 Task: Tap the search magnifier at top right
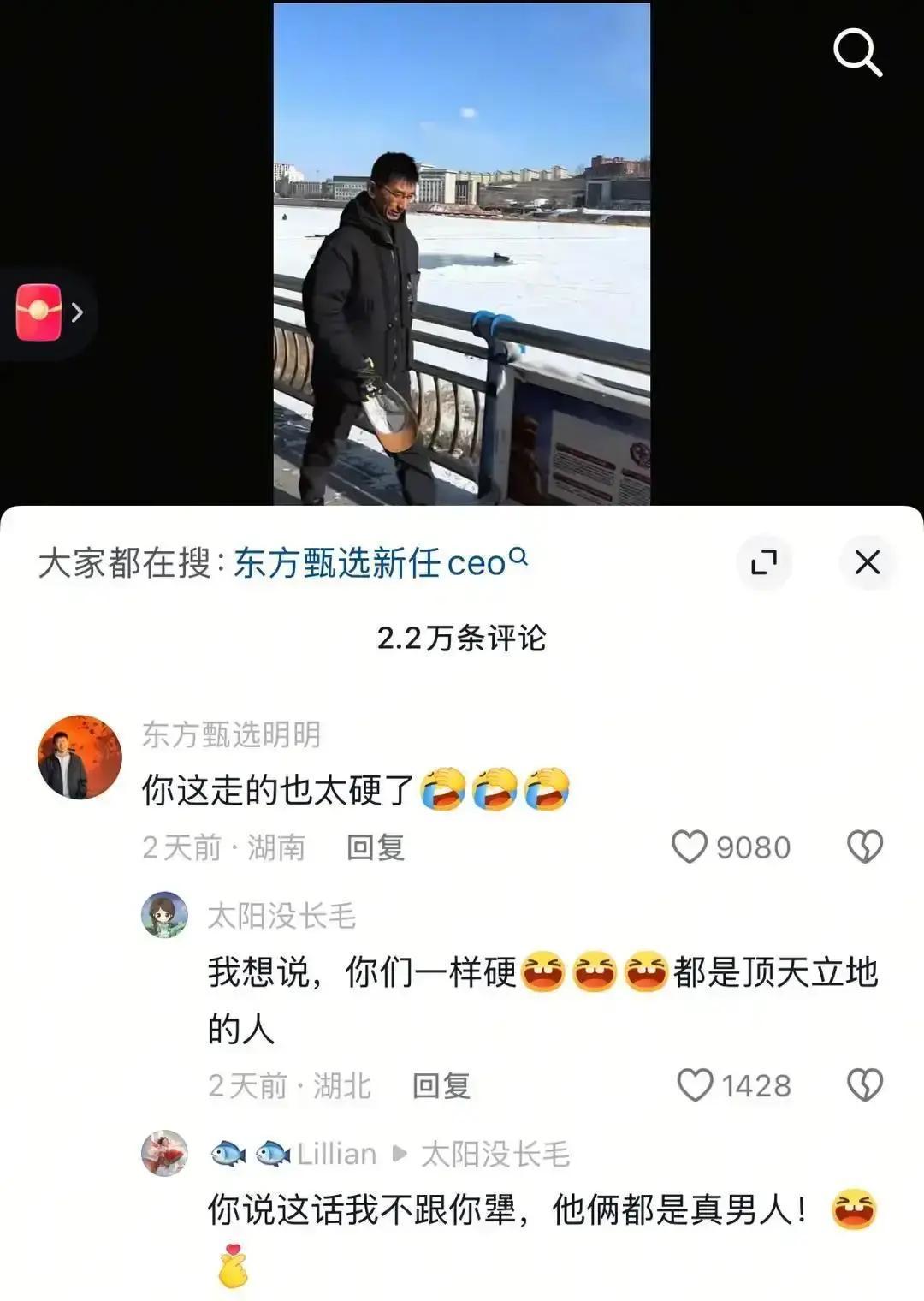(858, 53)
